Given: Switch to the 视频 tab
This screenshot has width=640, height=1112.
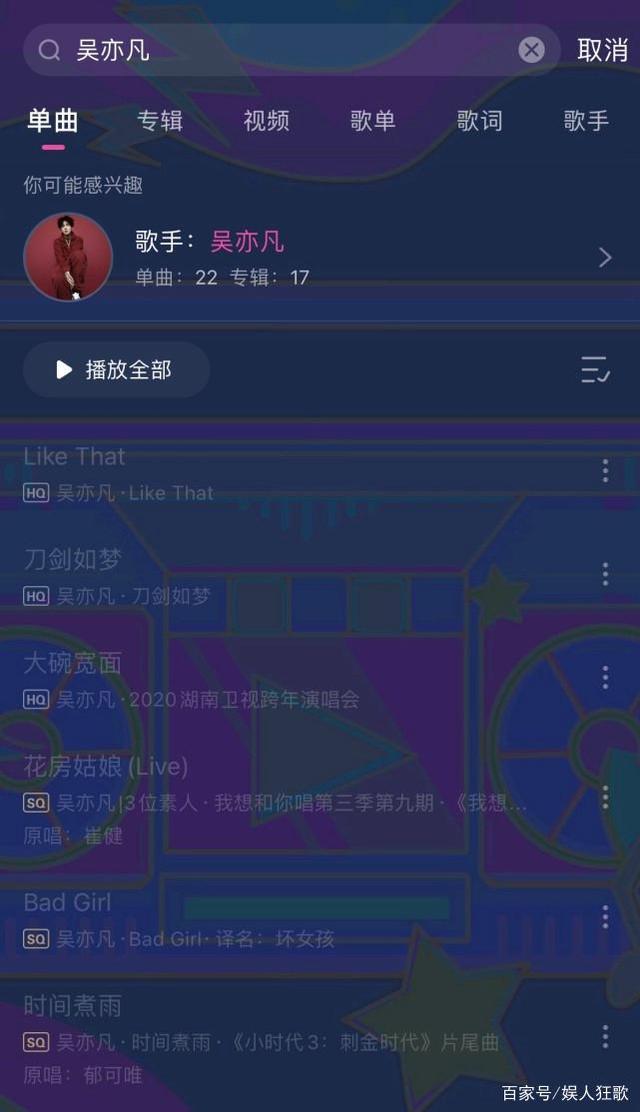Looking at the screenshot, I should coord(266,121).
